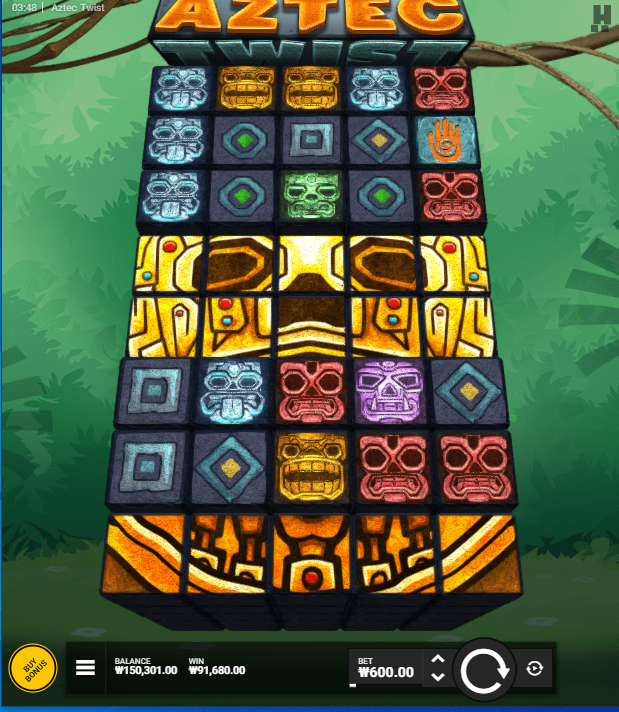Screen dimensions: 619x712
Task: Open the hamburger game menu
Action: pos(86,668)
